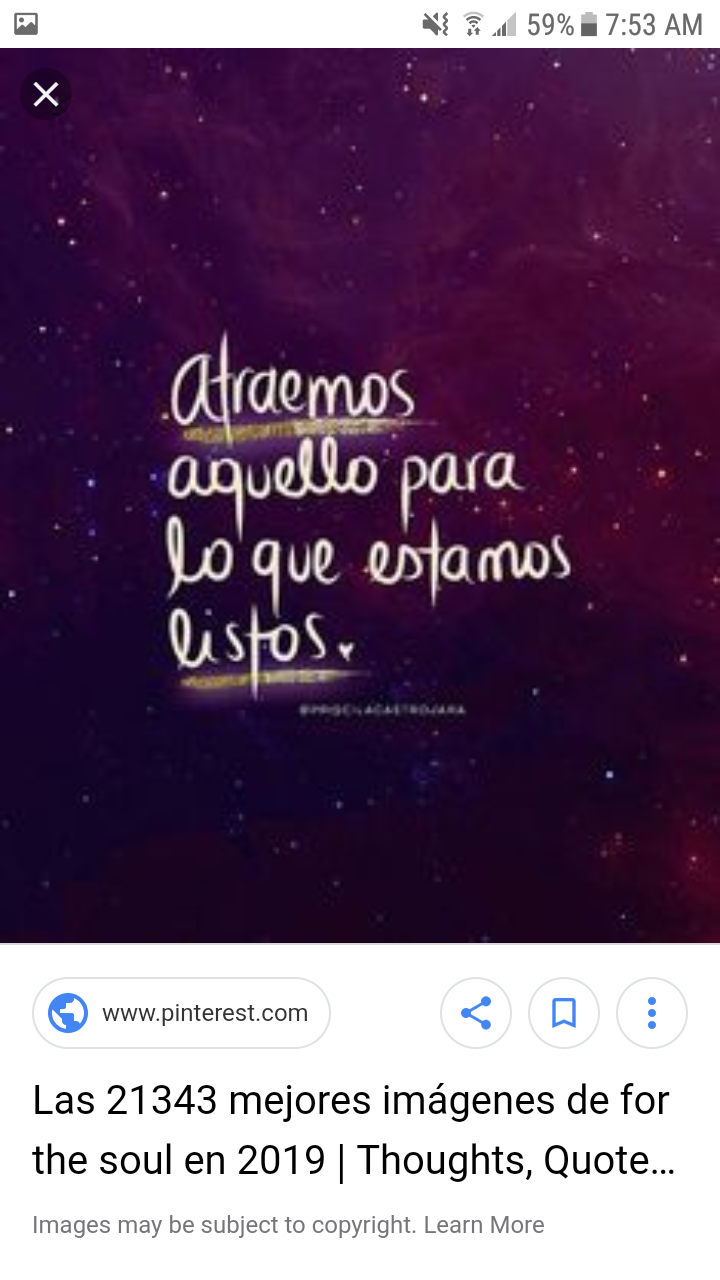Dismiss the image viewer with the X

(46, 94)
